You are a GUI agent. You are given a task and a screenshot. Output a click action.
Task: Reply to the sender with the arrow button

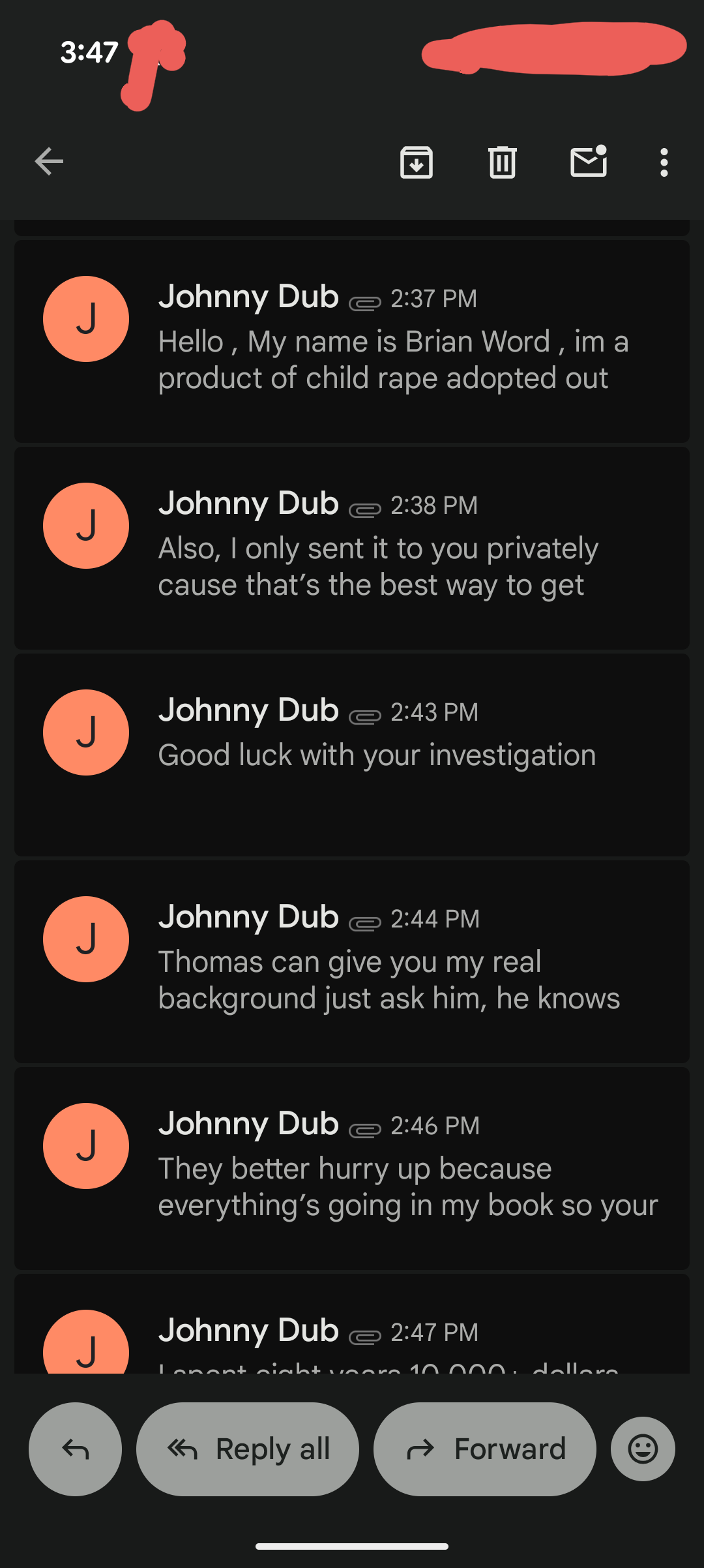[75, 1449]
